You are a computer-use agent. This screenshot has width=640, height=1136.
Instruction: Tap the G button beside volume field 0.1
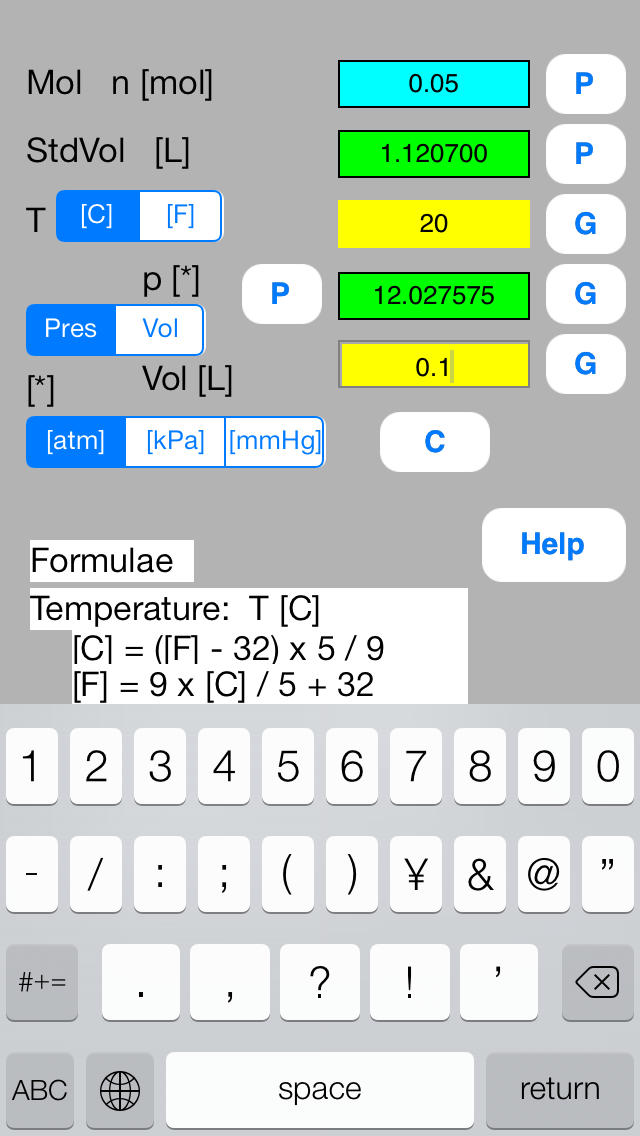click(x=586, y=364)
